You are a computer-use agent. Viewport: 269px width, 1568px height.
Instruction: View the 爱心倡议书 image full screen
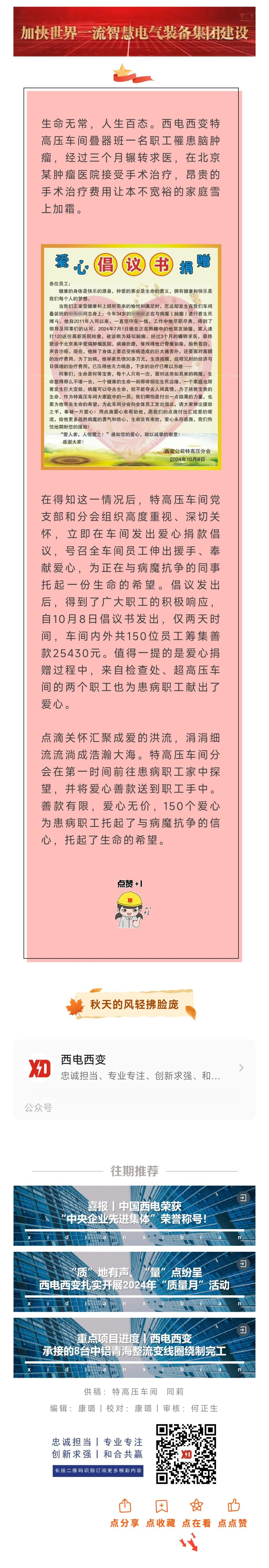[131, 357]
